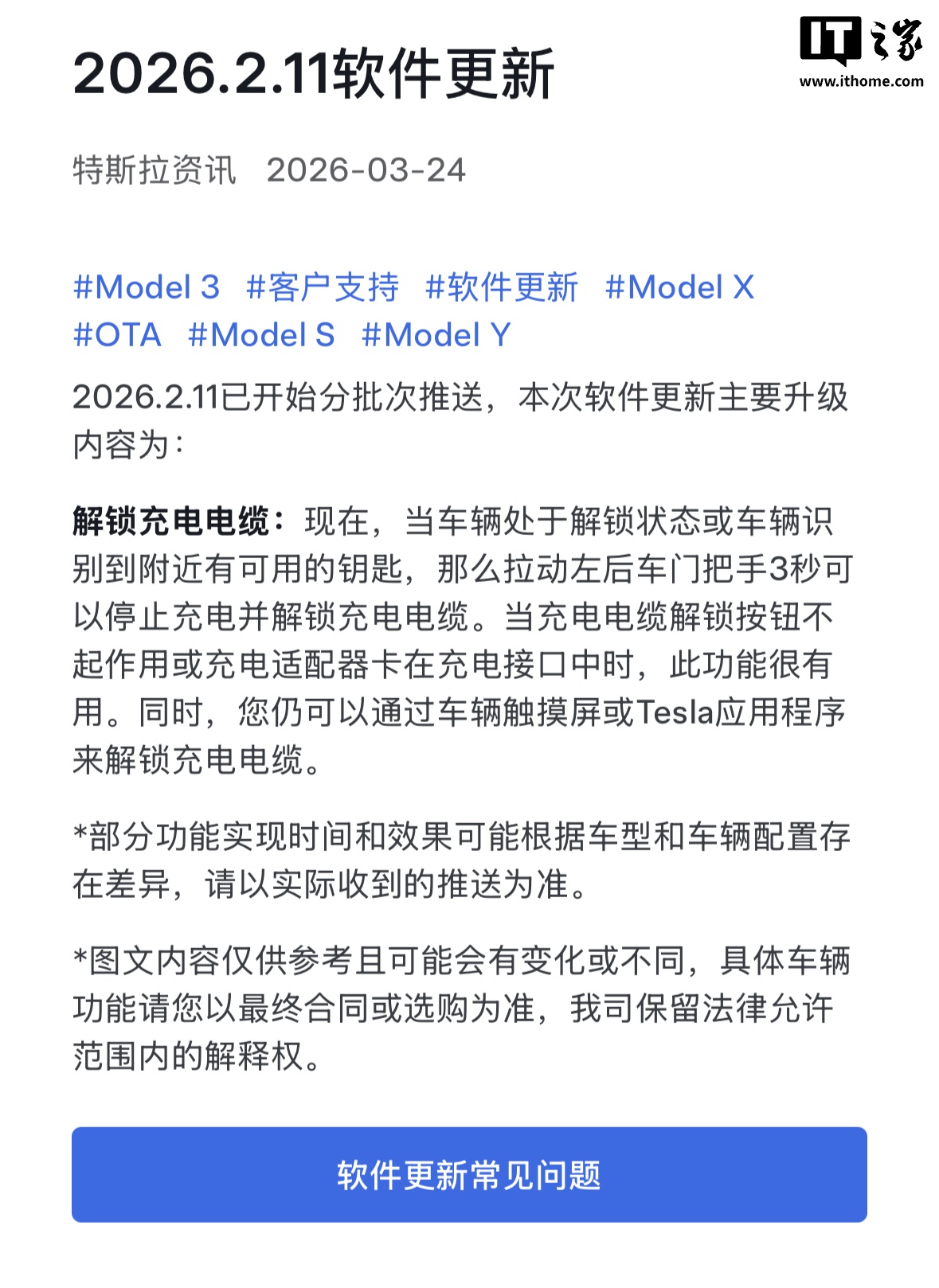This screenshot has width=939, height=1288.
Task: Tap the 软件更新常见问题 button
Action: (469, 1174)
